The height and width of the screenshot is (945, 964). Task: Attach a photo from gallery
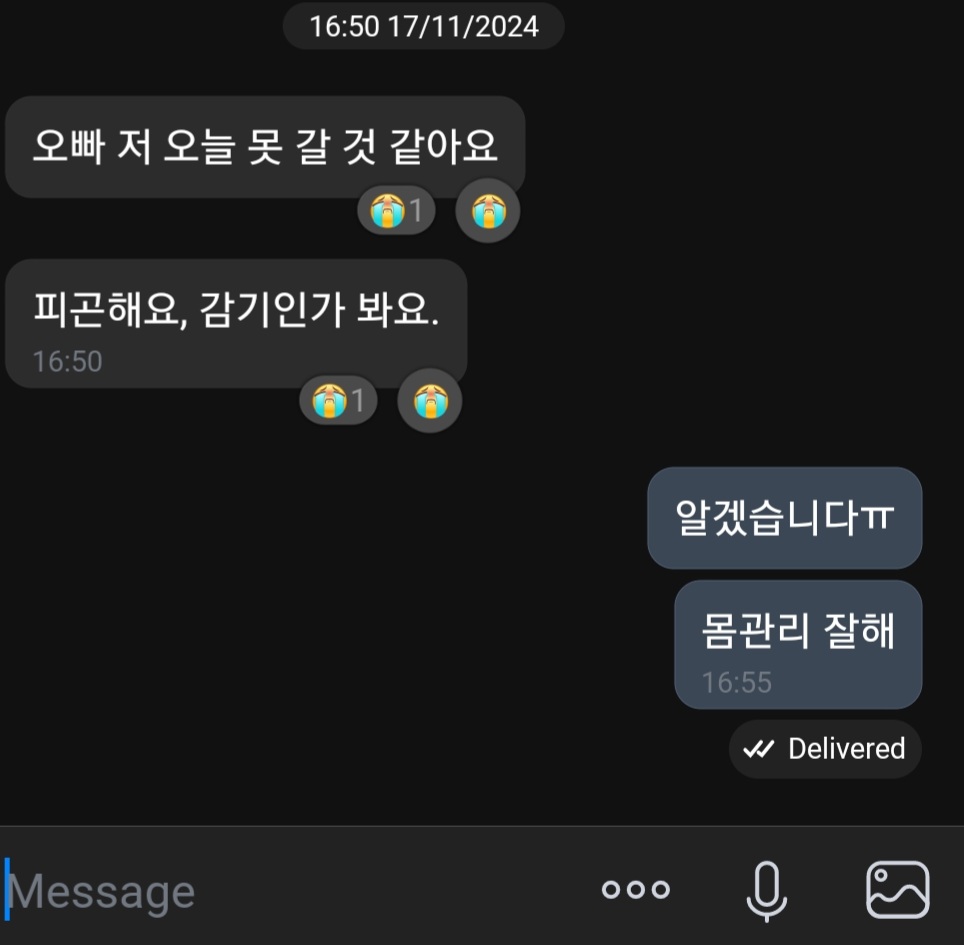pyautogui.click(x=897, y=889)
